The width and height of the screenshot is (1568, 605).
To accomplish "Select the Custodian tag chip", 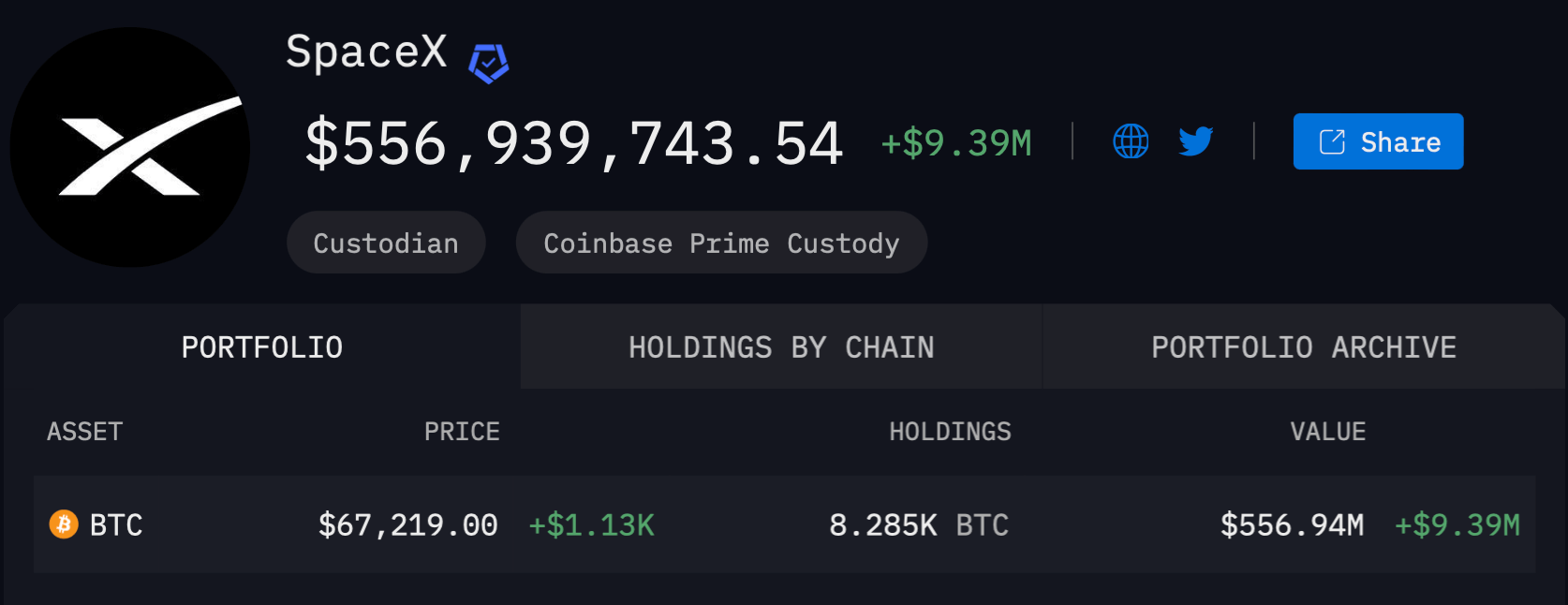I will (x=386, y=243).
